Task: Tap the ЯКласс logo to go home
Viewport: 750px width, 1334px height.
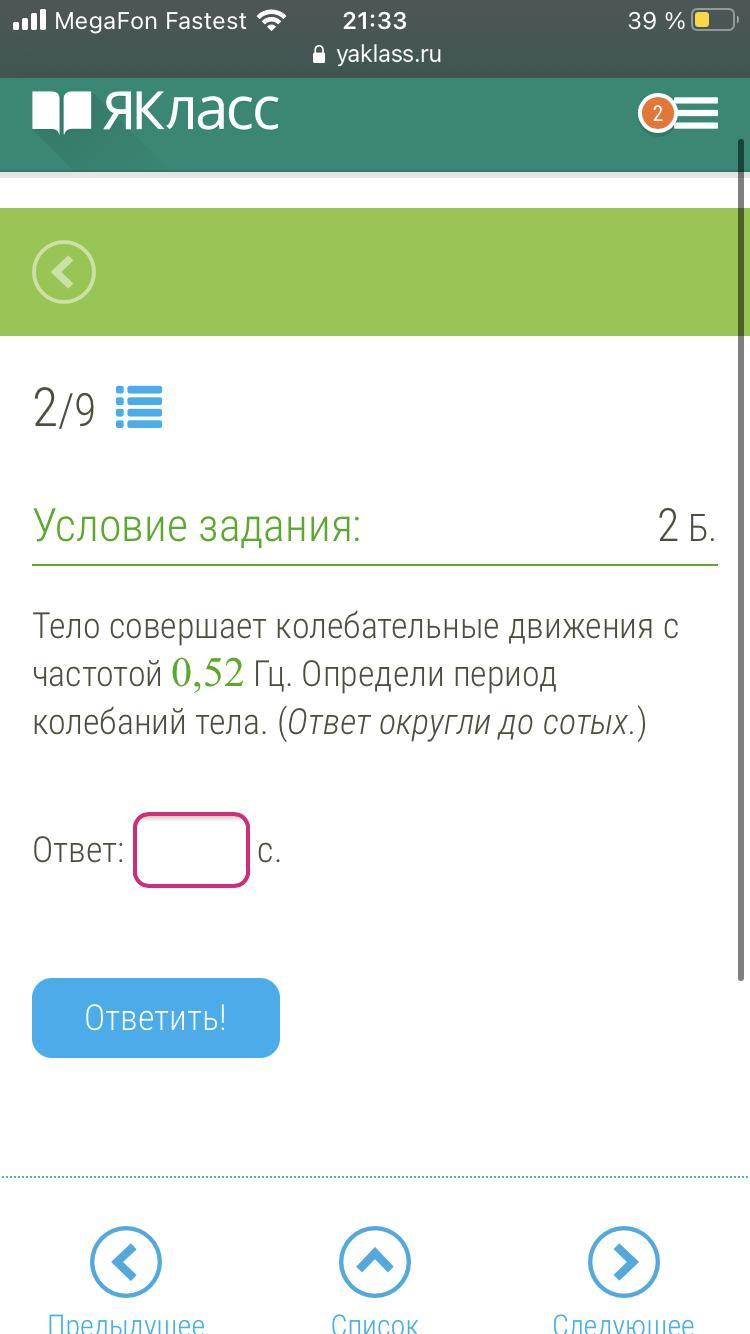Action: (x=155, y=112)
